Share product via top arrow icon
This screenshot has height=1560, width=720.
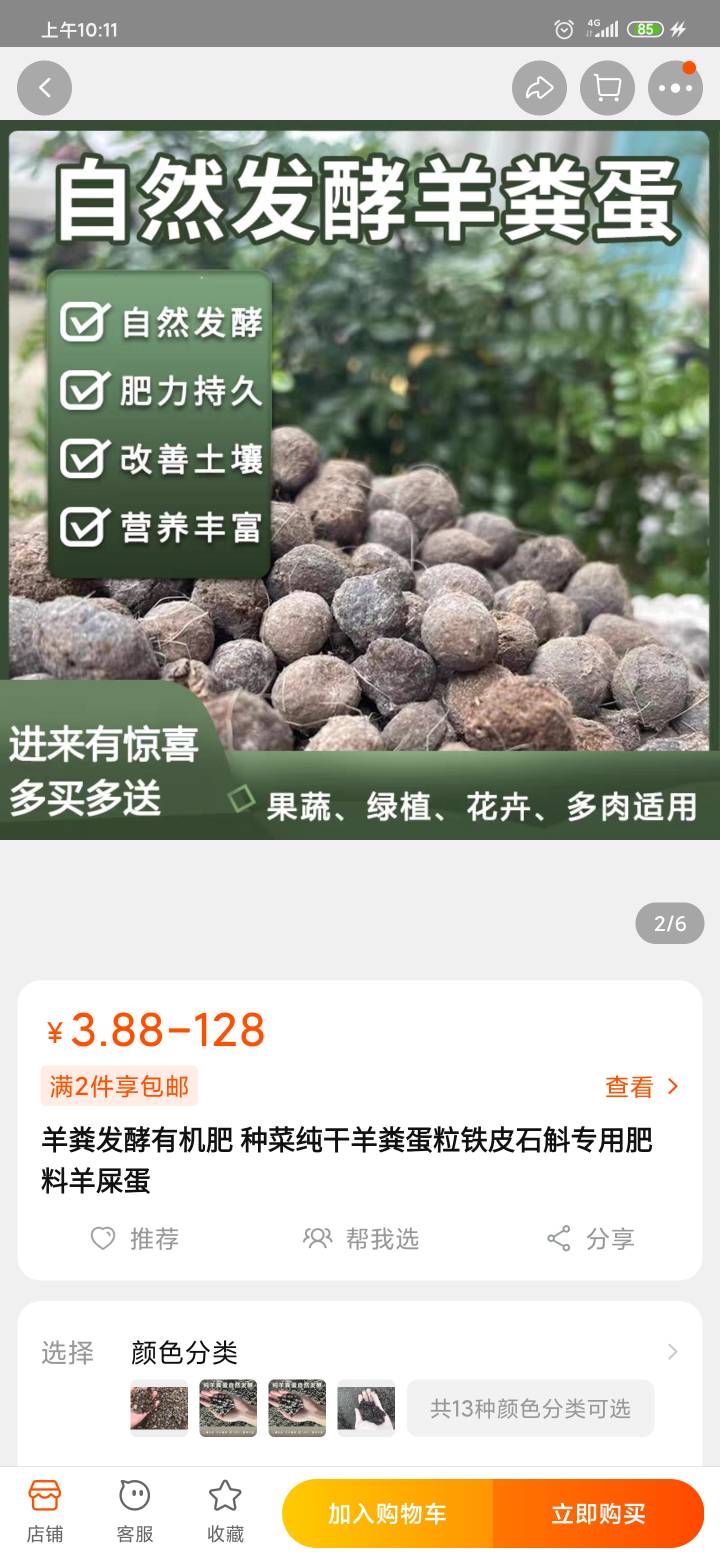coord(539,88)
